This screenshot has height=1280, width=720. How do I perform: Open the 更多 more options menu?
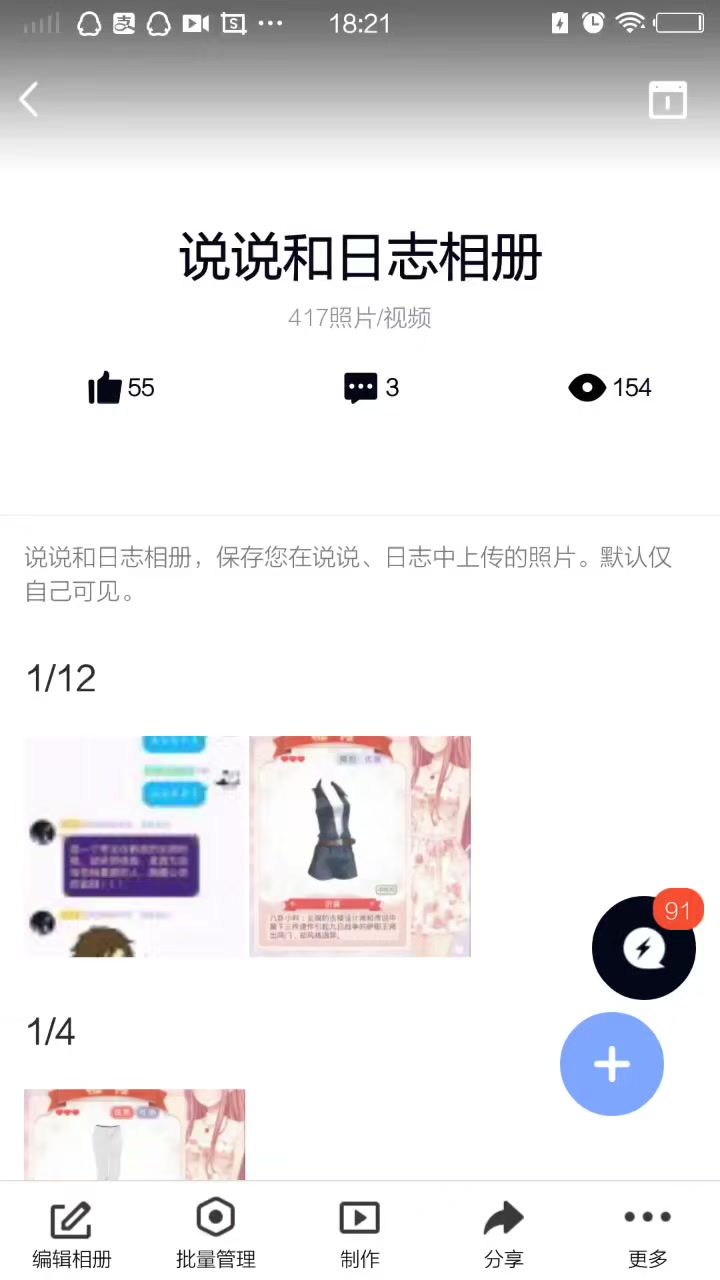647,1233
